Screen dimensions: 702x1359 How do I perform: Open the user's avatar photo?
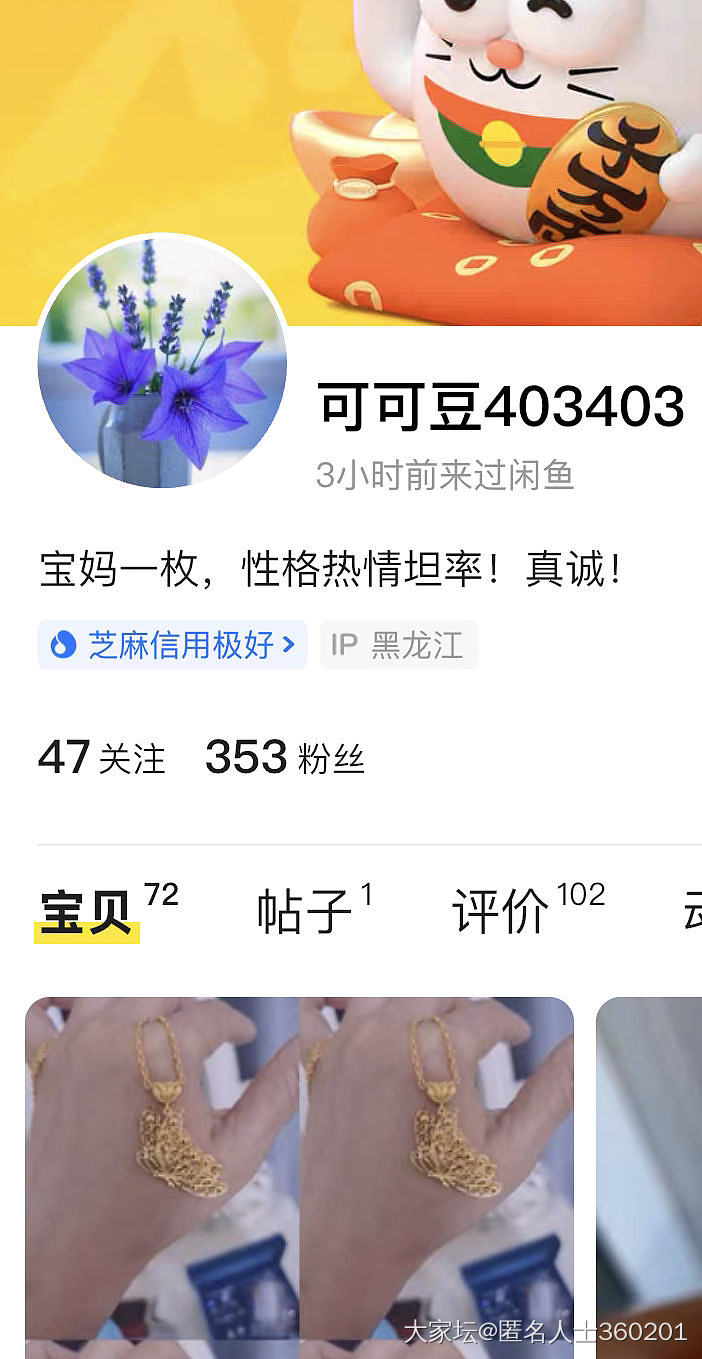coord(162,362)
